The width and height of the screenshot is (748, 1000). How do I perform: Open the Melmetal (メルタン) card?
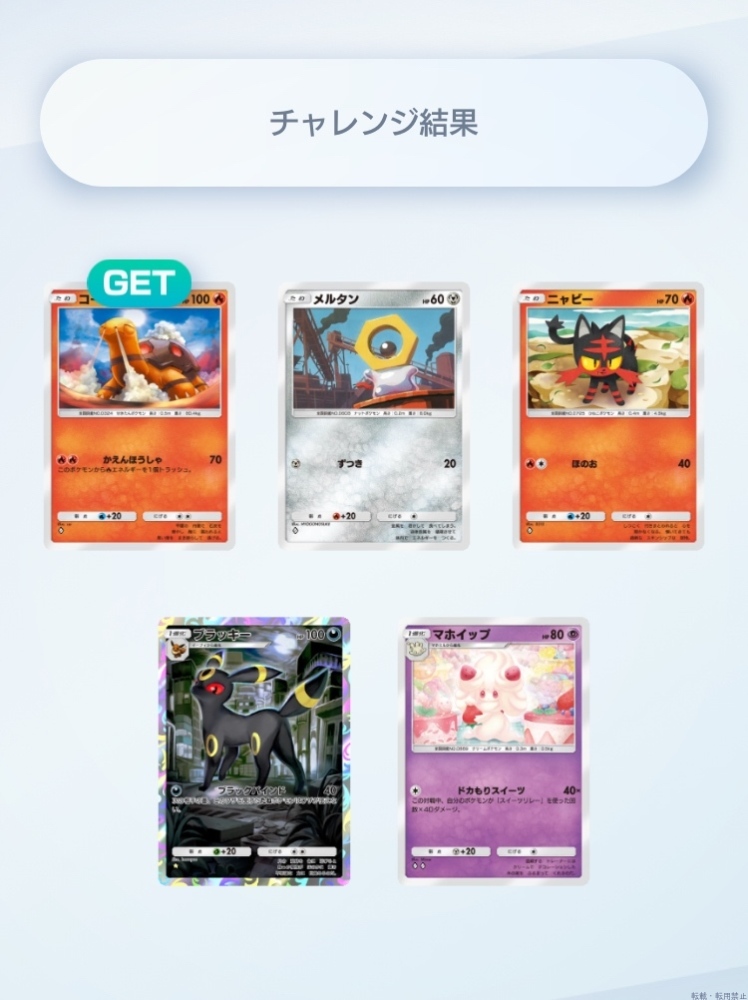point(373,415)
